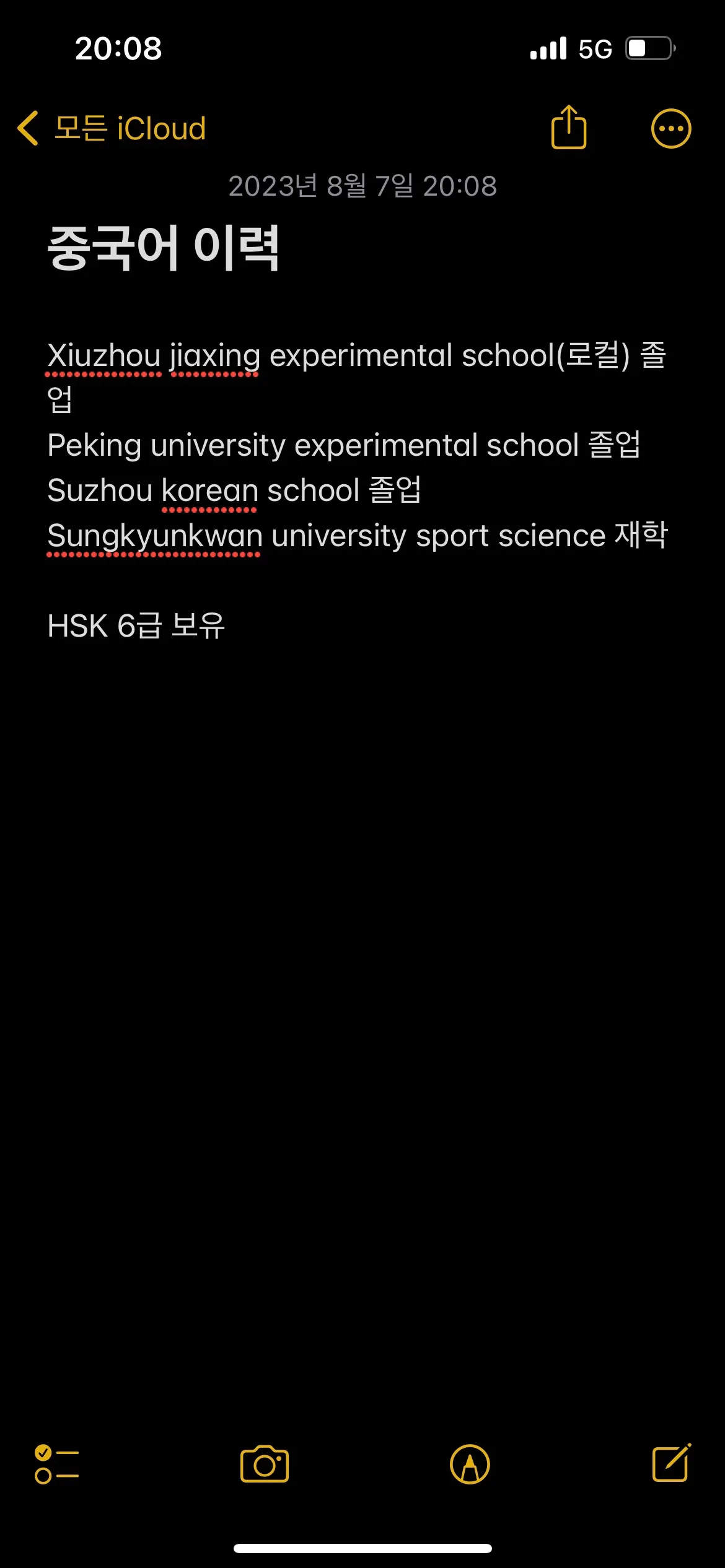Screen dimensions: 725x1568
Task: Tap the underlined word Sungkyunkwan
Action: pos(152,534)
